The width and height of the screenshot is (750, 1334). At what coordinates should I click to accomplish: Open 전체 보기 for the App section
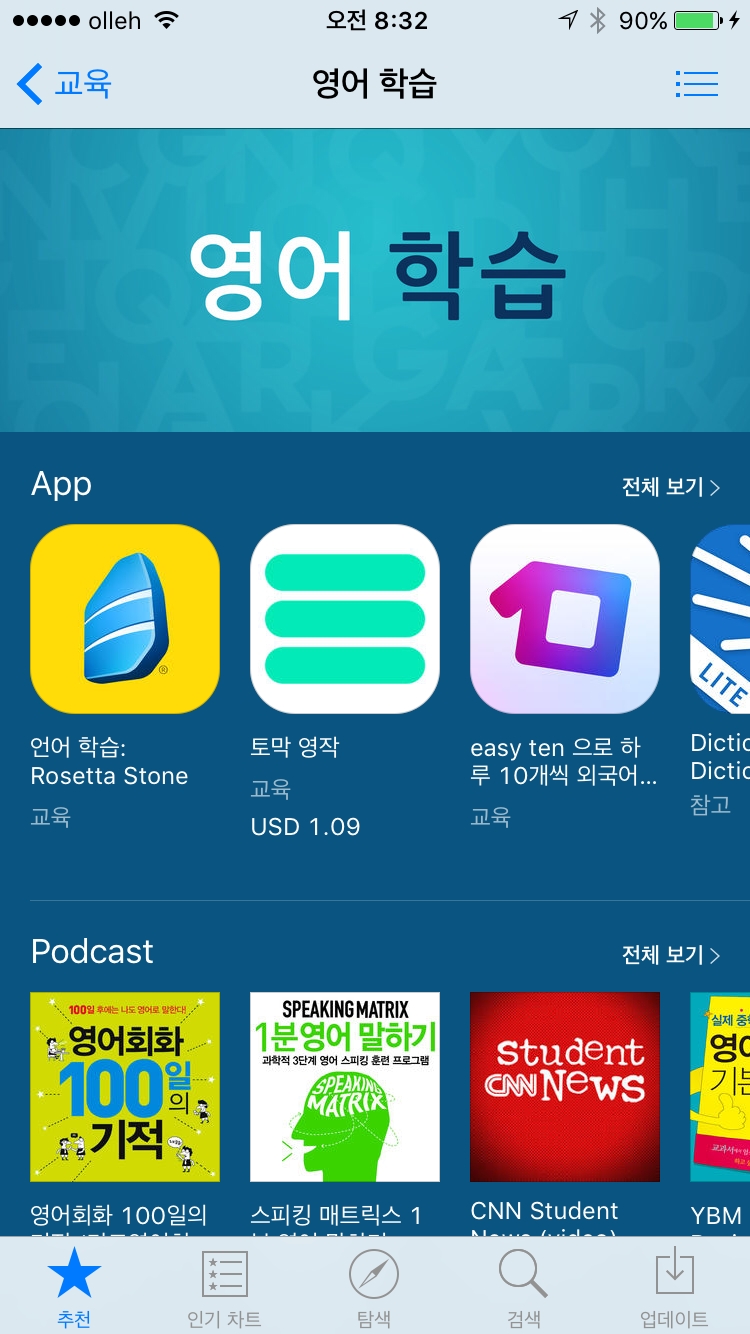[x=670, y=487]
